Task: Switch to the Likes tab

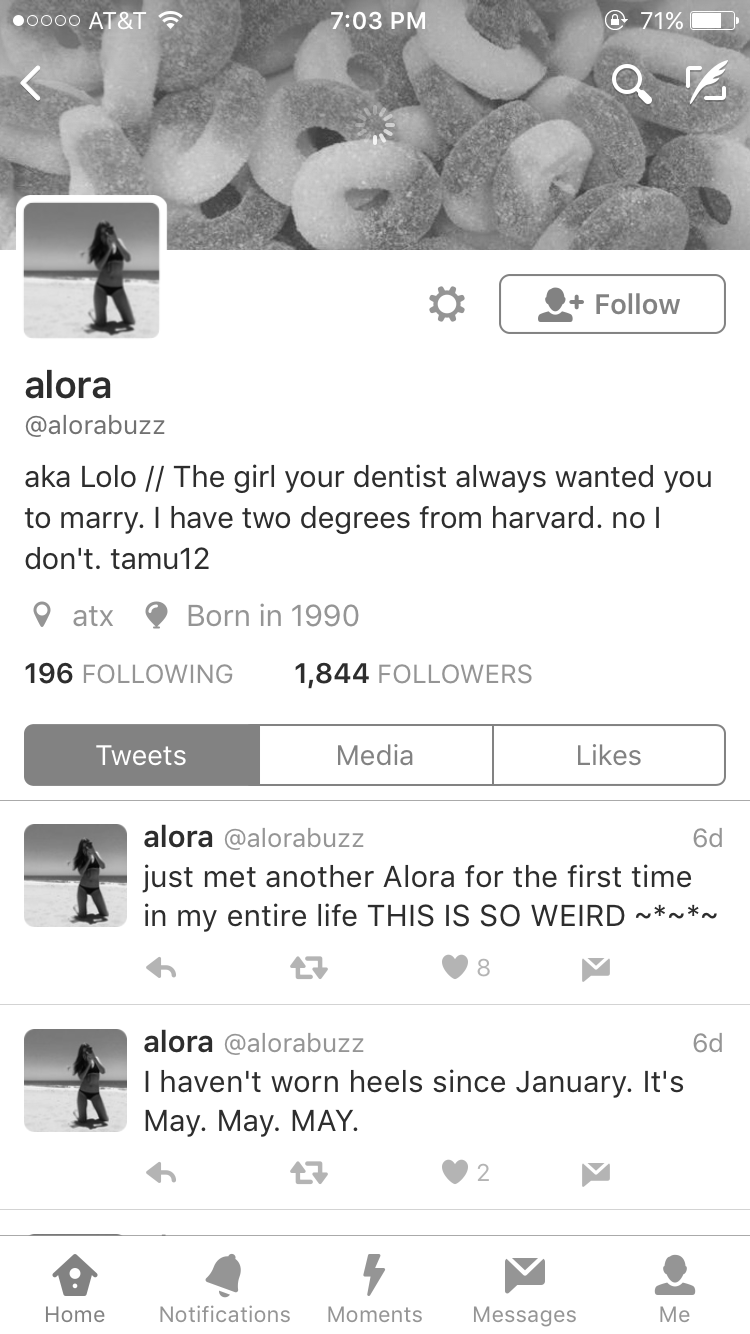Action: 608,755
